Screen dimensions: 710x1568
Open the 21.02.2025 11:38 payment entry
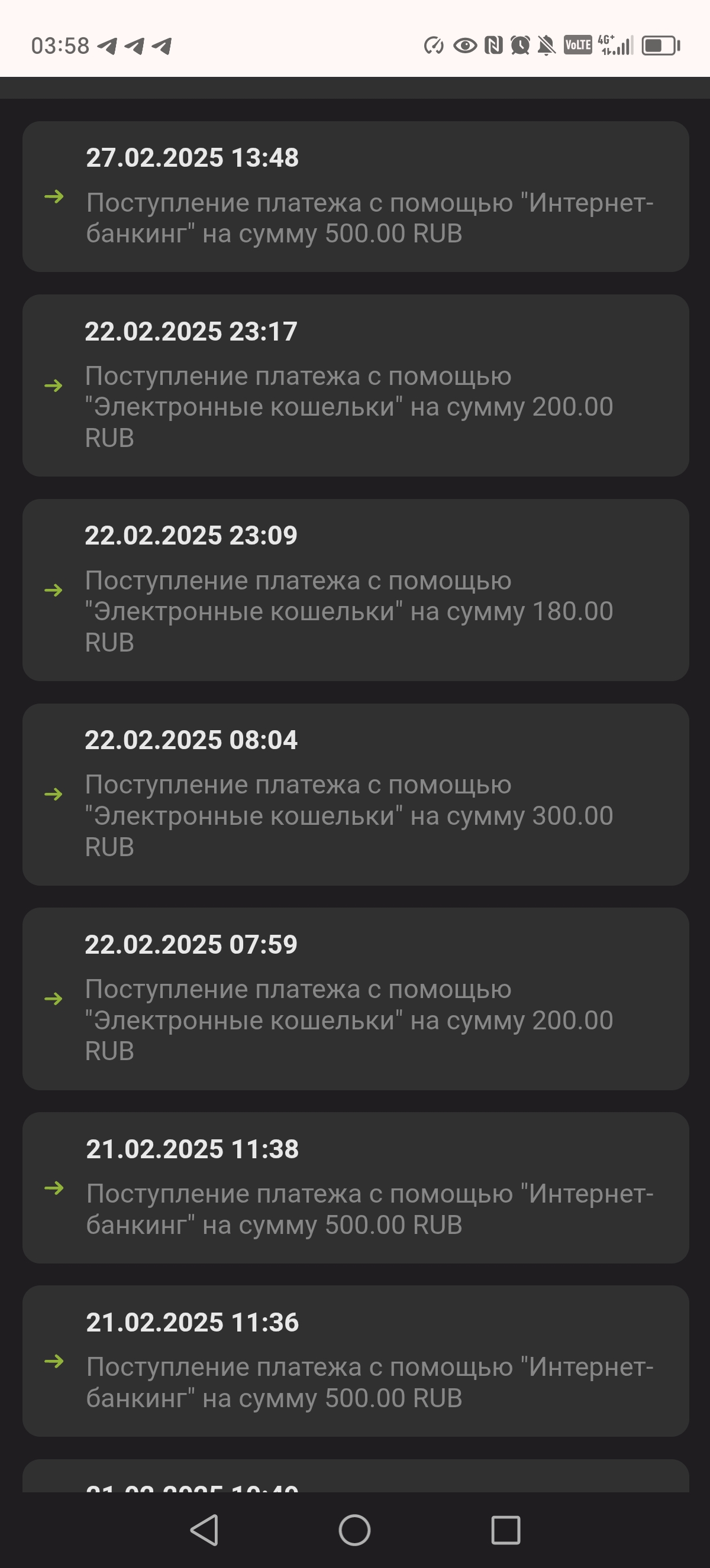point(356,1188)
